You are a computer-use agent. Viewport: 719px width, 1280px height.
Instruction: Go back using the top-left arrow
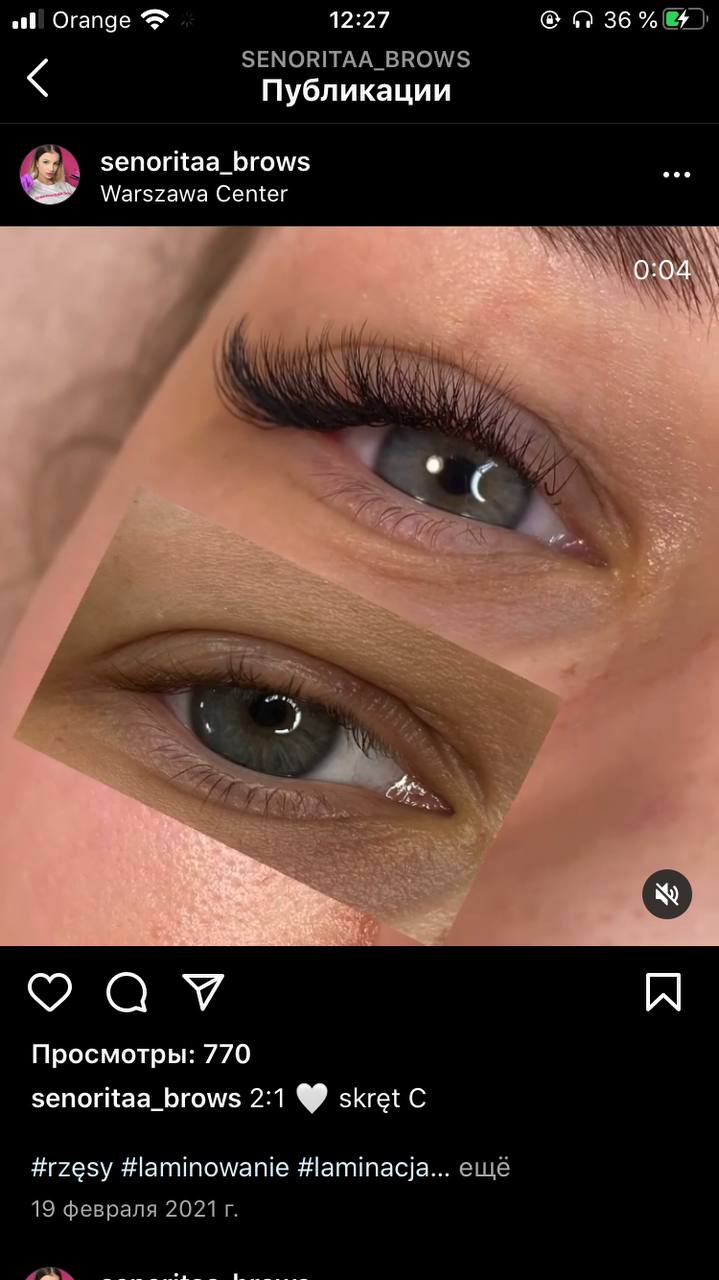pyautogui.click(x=37, y=78)
